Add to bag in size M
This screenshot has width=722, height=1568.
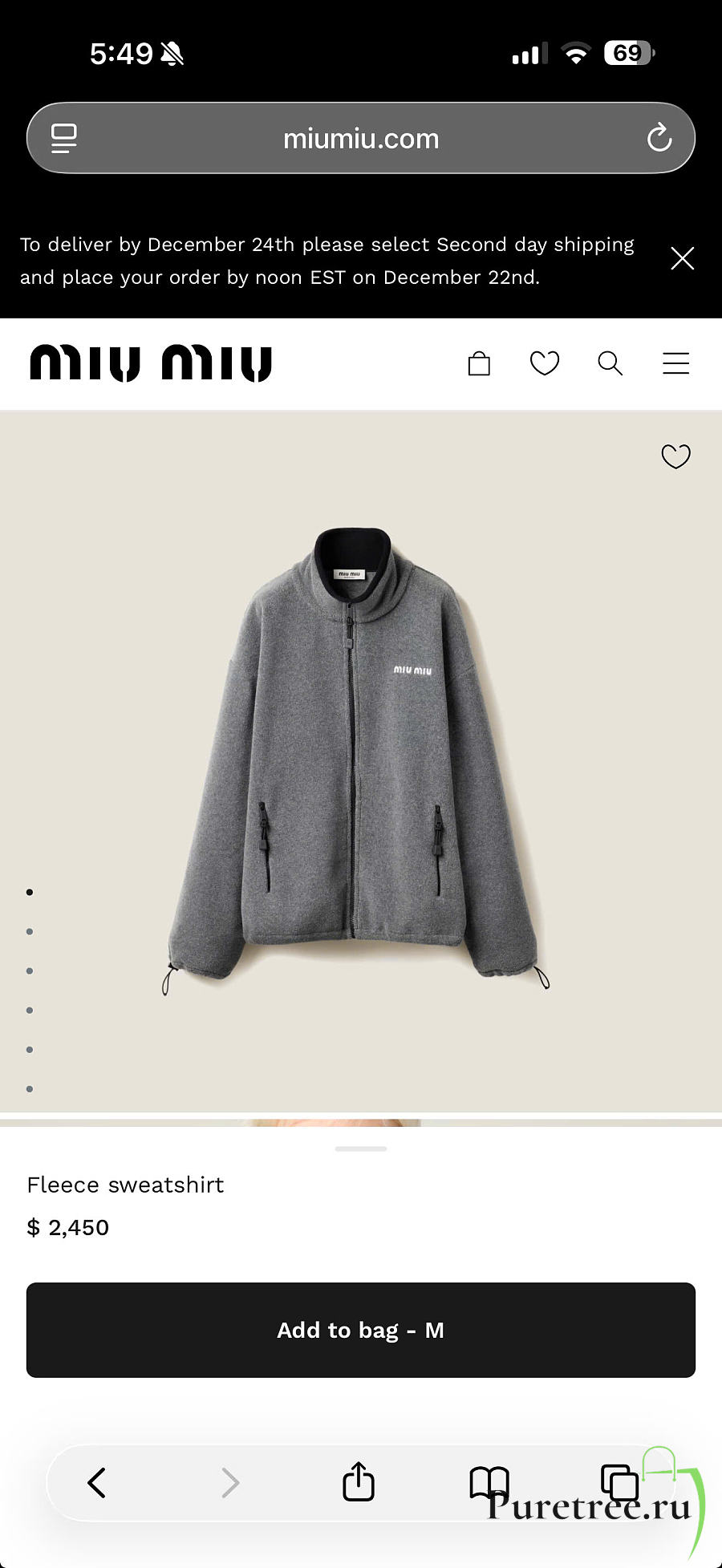(361, 1330)
